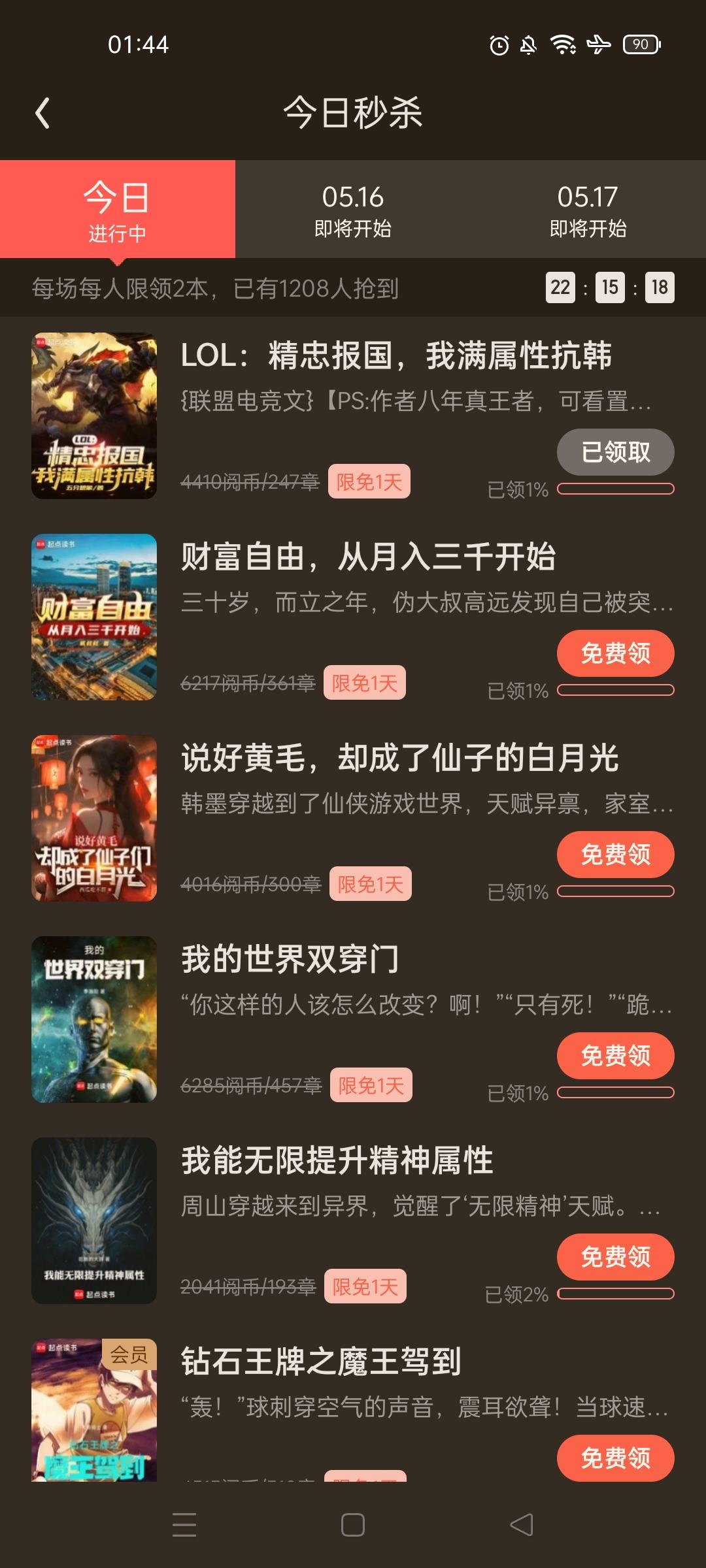Tap 已领取 button for LOL：精忠报国
The image size is (706, 1568).
click(x=615, y=452)
